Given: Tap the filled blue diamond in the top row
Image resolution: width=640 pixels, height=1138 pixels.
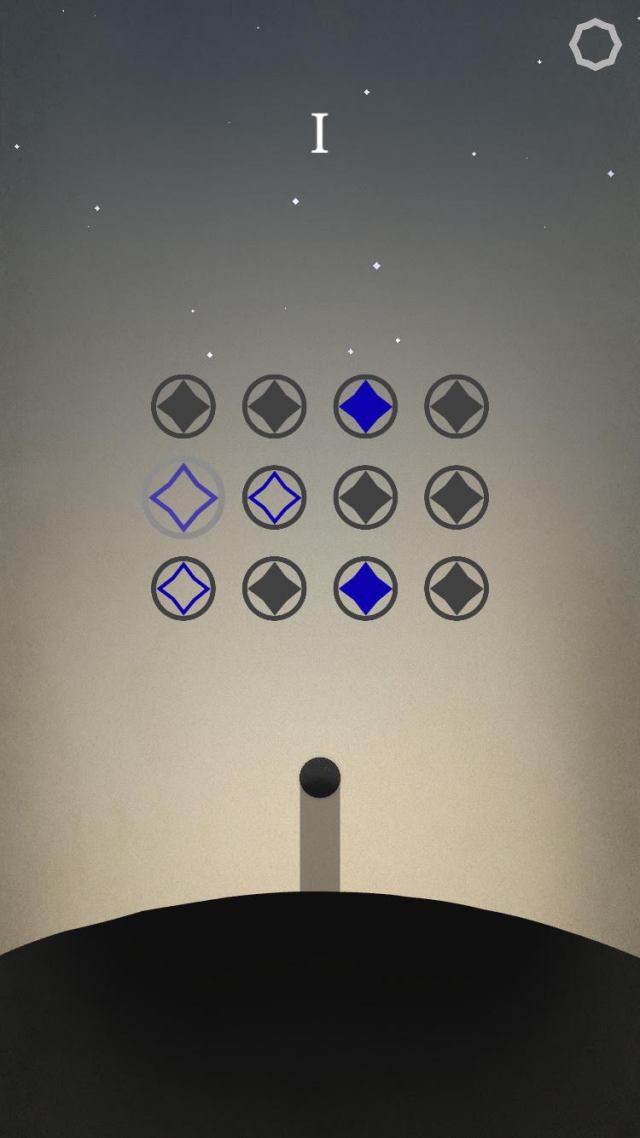Looking at the screenshot, I should [365, 406].
